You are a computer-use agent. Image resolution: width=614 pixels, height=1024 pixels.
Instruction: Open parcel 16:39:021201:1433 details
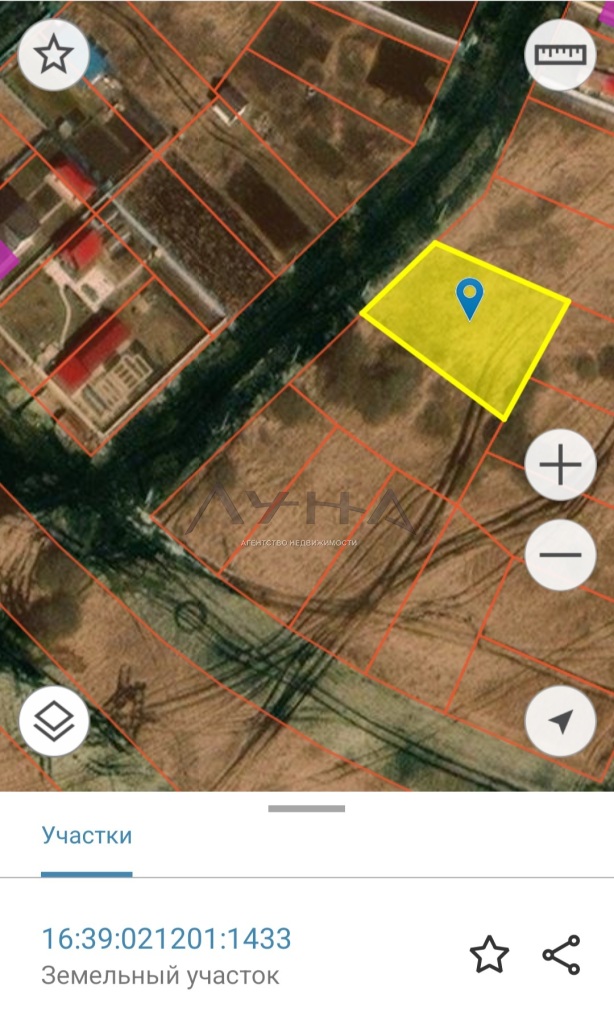(x=167, y=938)
